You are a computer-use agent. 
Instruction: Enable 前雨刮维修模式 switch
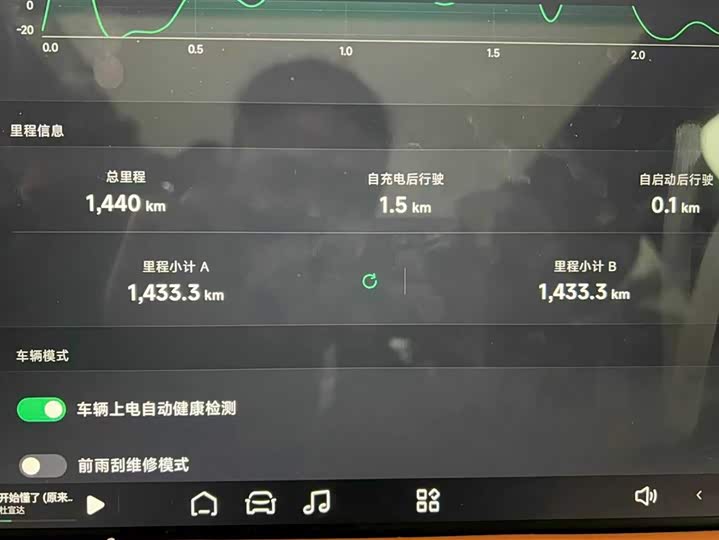(42, 465)
